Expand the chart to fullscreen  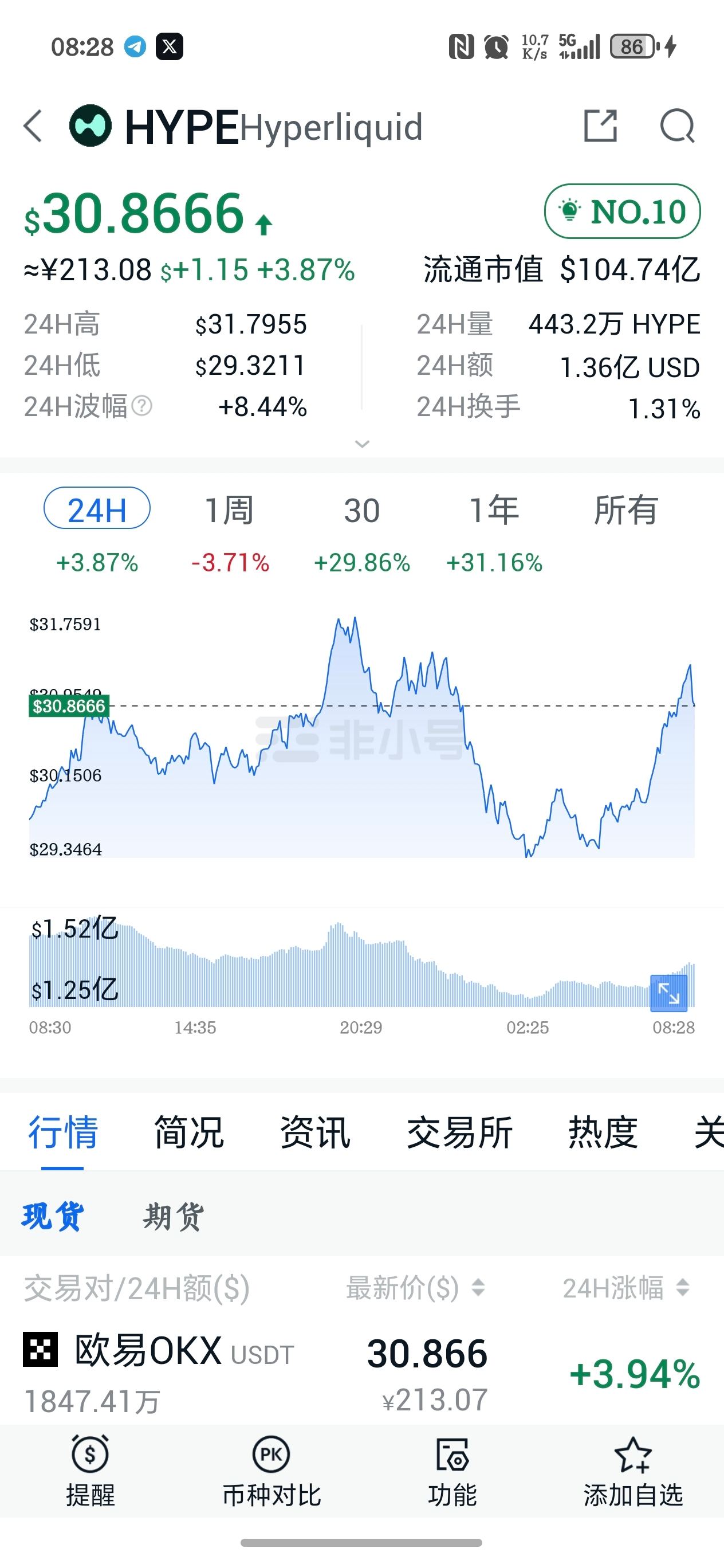pyautogui.click(x=668, y=993)
